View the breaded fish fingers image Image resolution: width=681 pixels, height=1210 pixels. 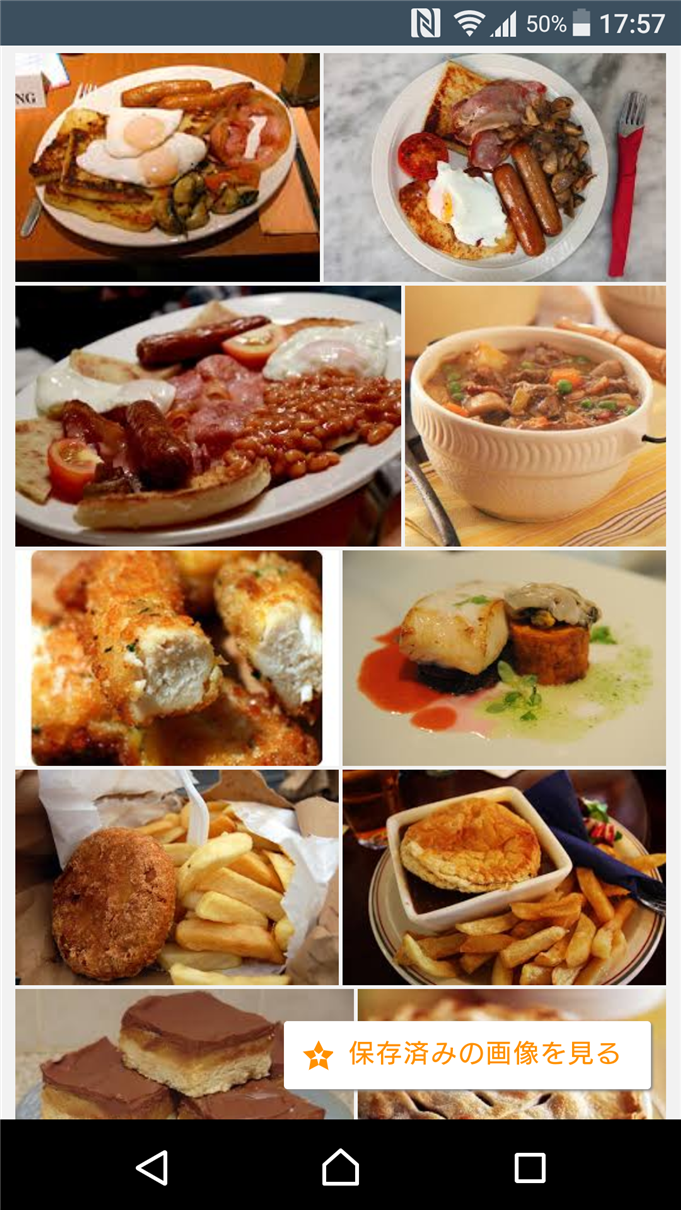pos(177,657)
